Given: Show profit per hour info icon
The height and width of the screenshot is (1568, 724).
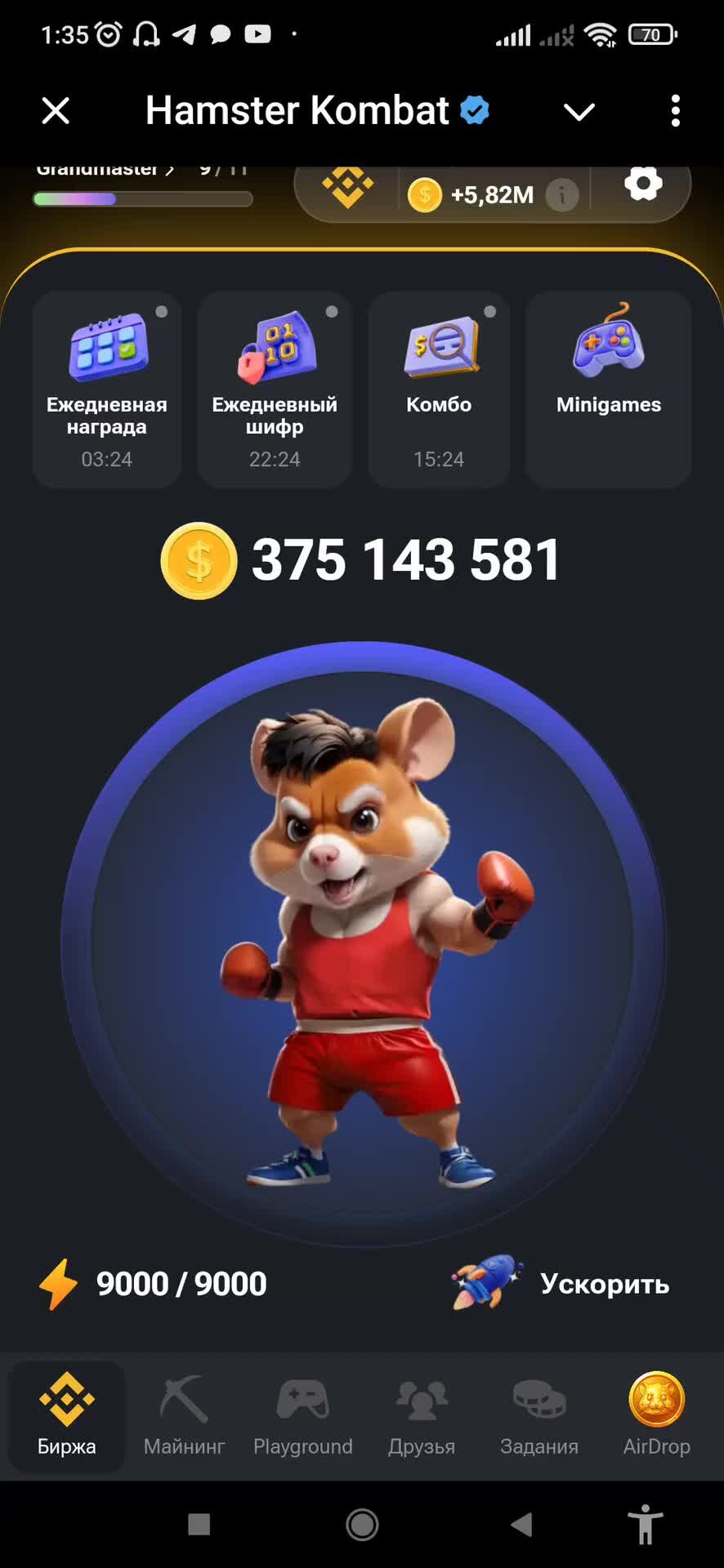Looking at the screenshot, I should pos(562,195).
